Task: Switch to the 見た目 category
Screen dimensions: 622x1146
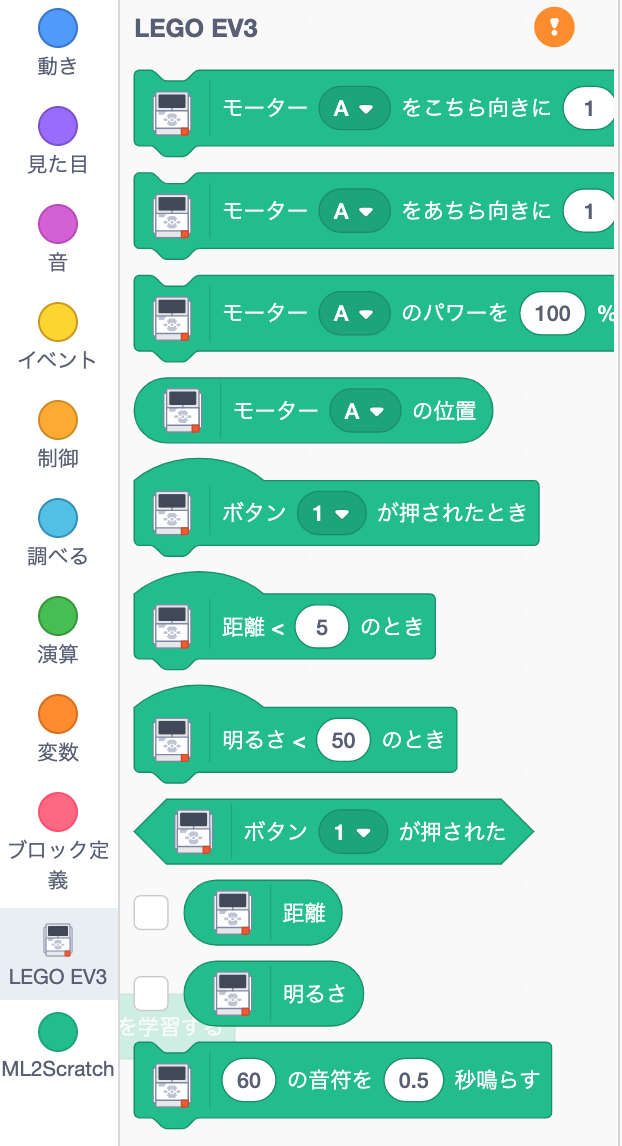Action: (x=58, y=140)
